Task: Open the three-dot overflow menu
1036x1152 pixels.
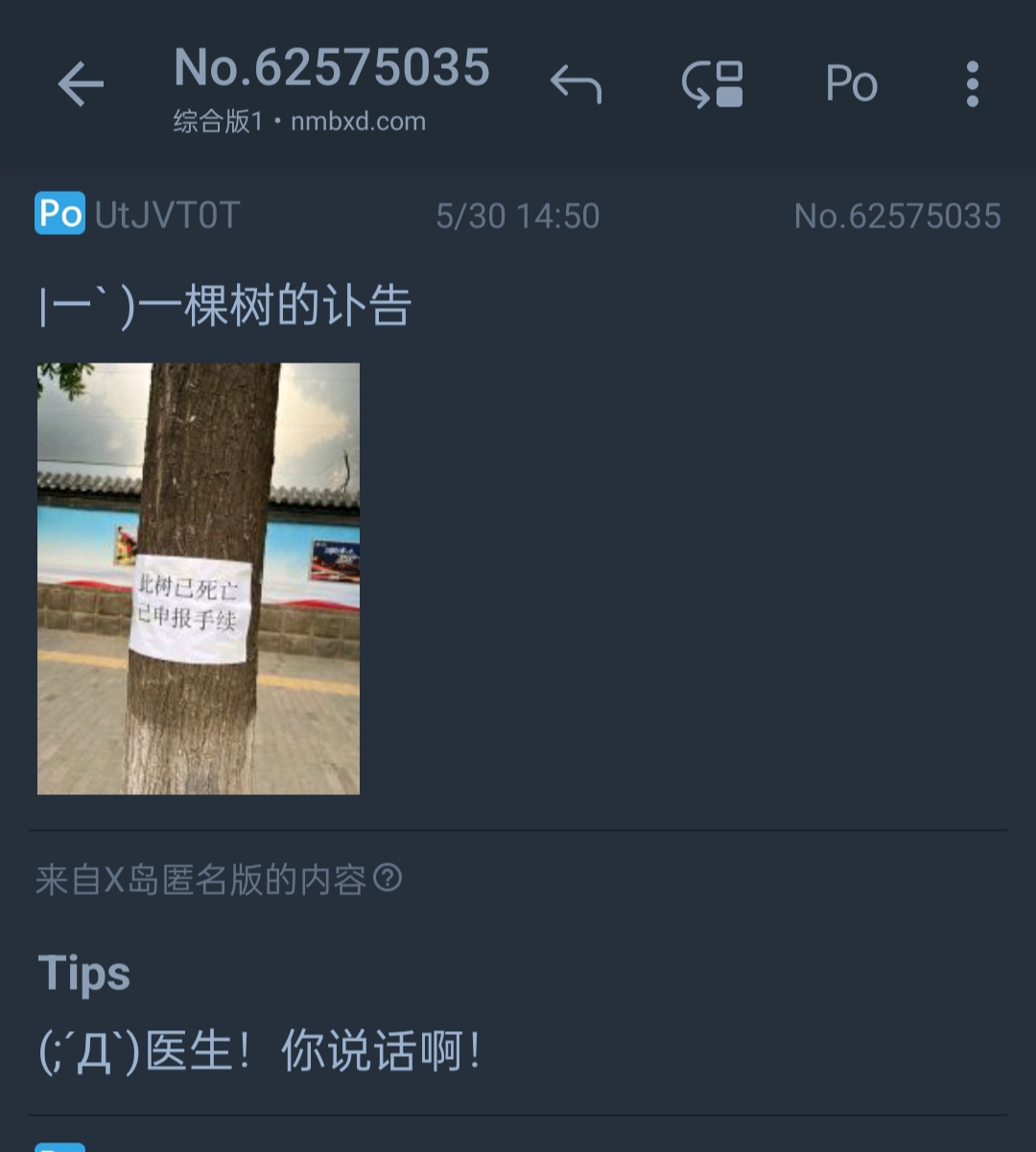Action: coord(972,84)
